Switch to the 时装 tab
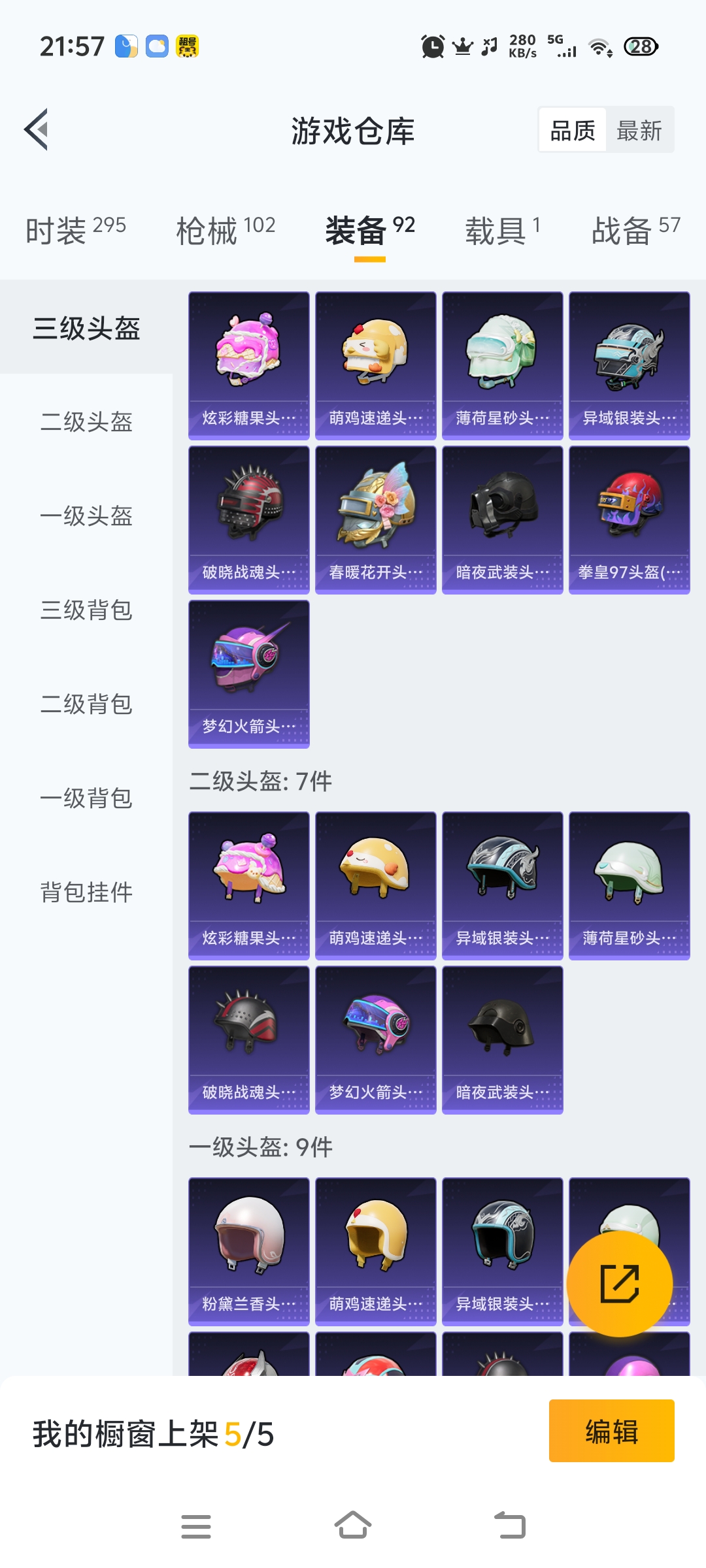706x1568 pixels. click(76, 230)
